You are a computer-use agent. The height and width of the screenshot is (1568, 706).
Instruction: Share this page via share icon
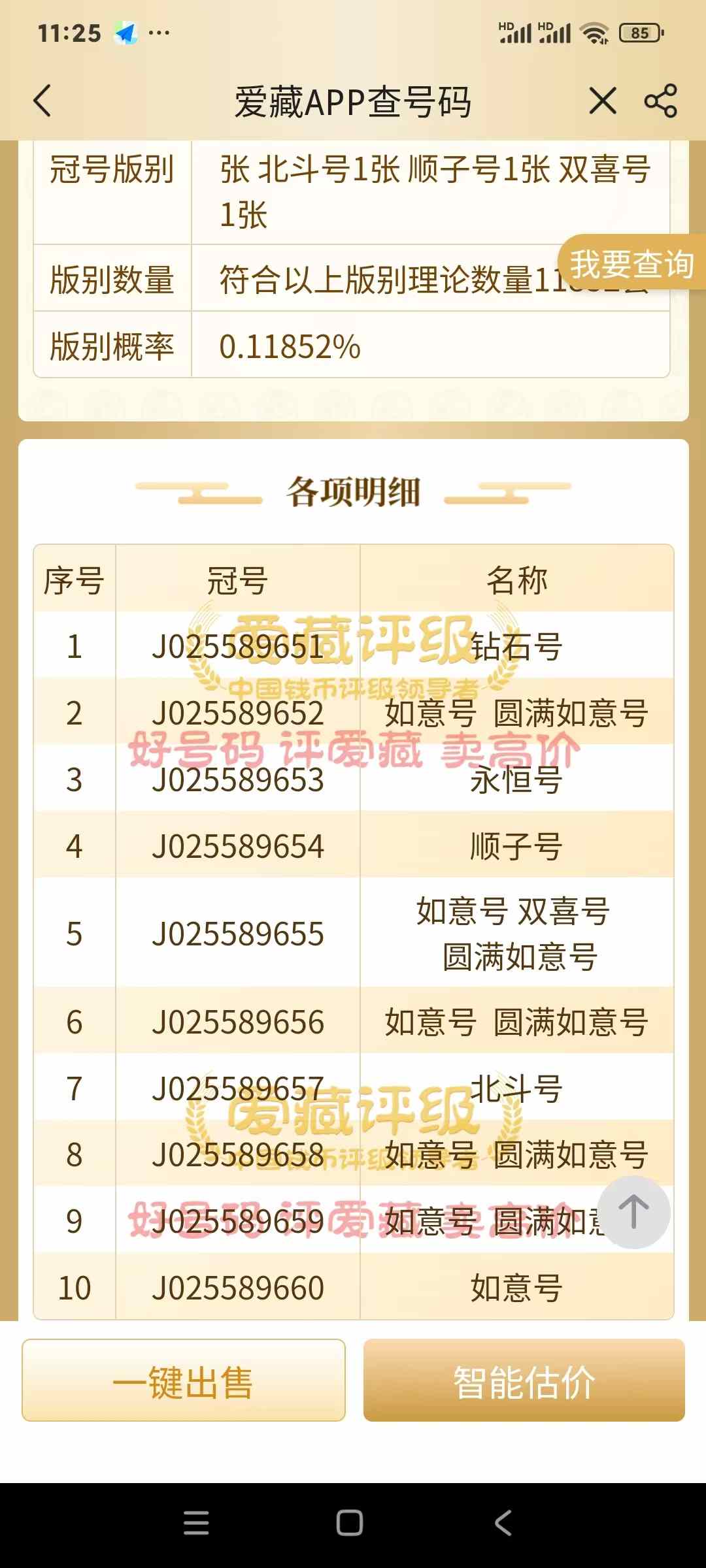660,101
